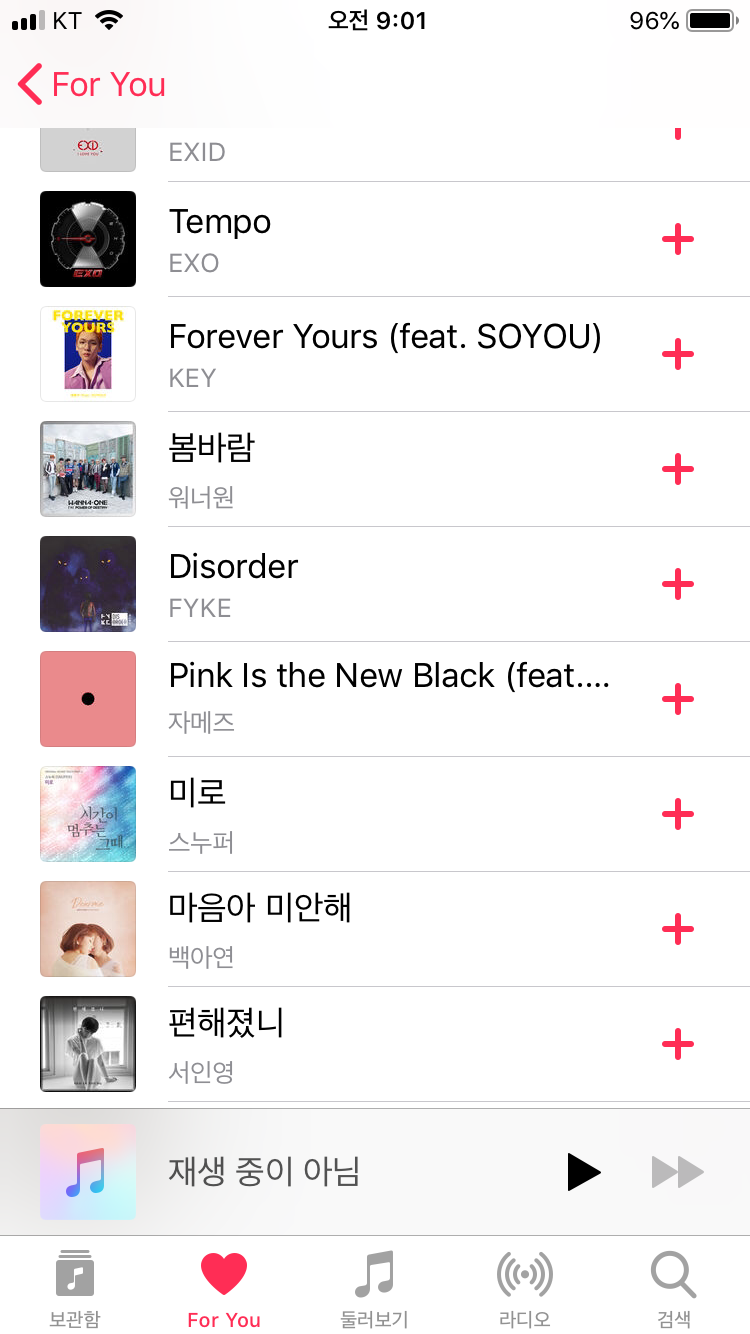Screen dimensions: 750x1334
Task: Play the song Tempo
Action: (x=380, y=239)
